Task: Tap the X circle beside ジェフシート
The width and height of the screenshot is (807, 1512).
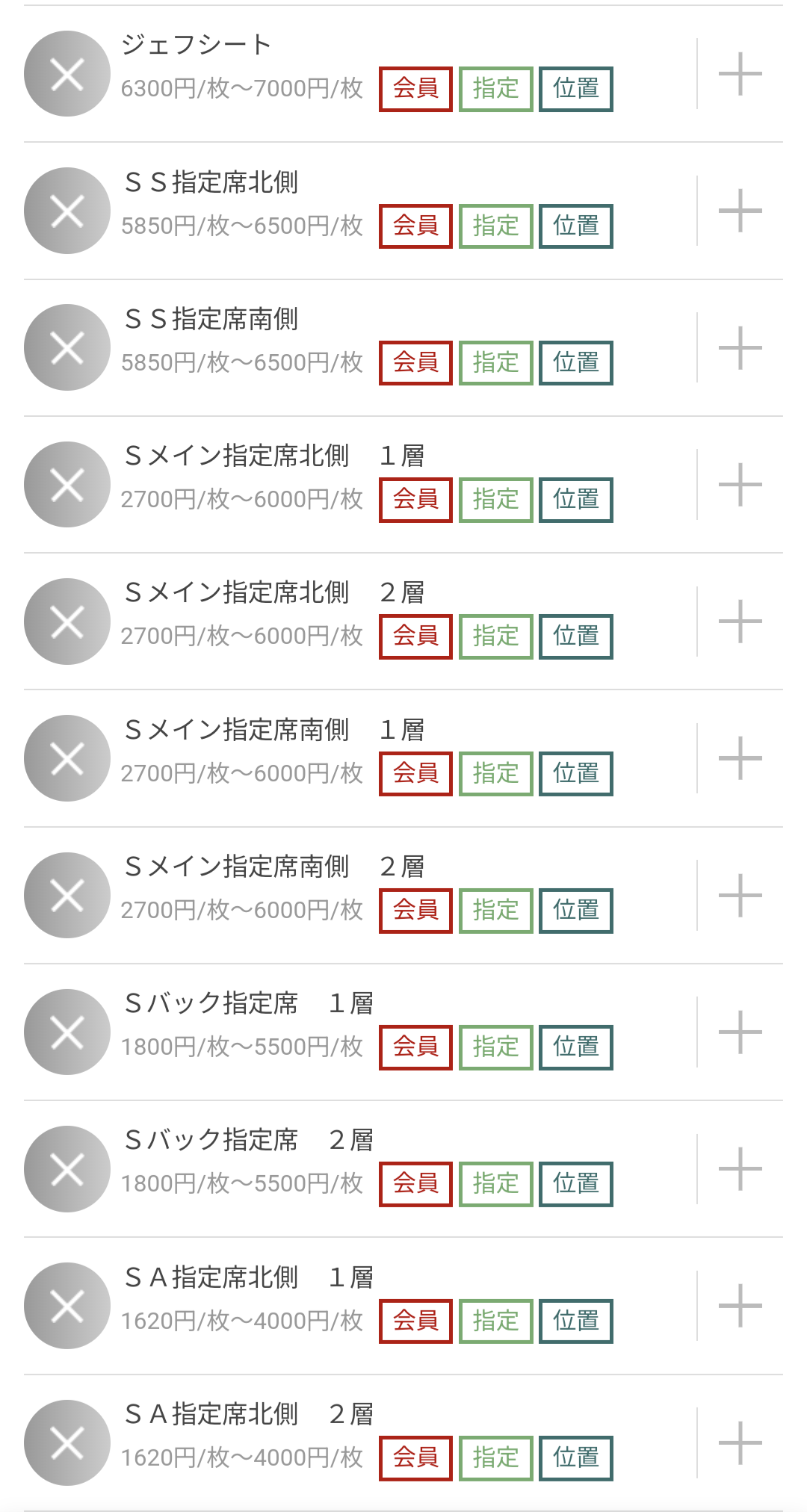Action: tap(67, 74)
